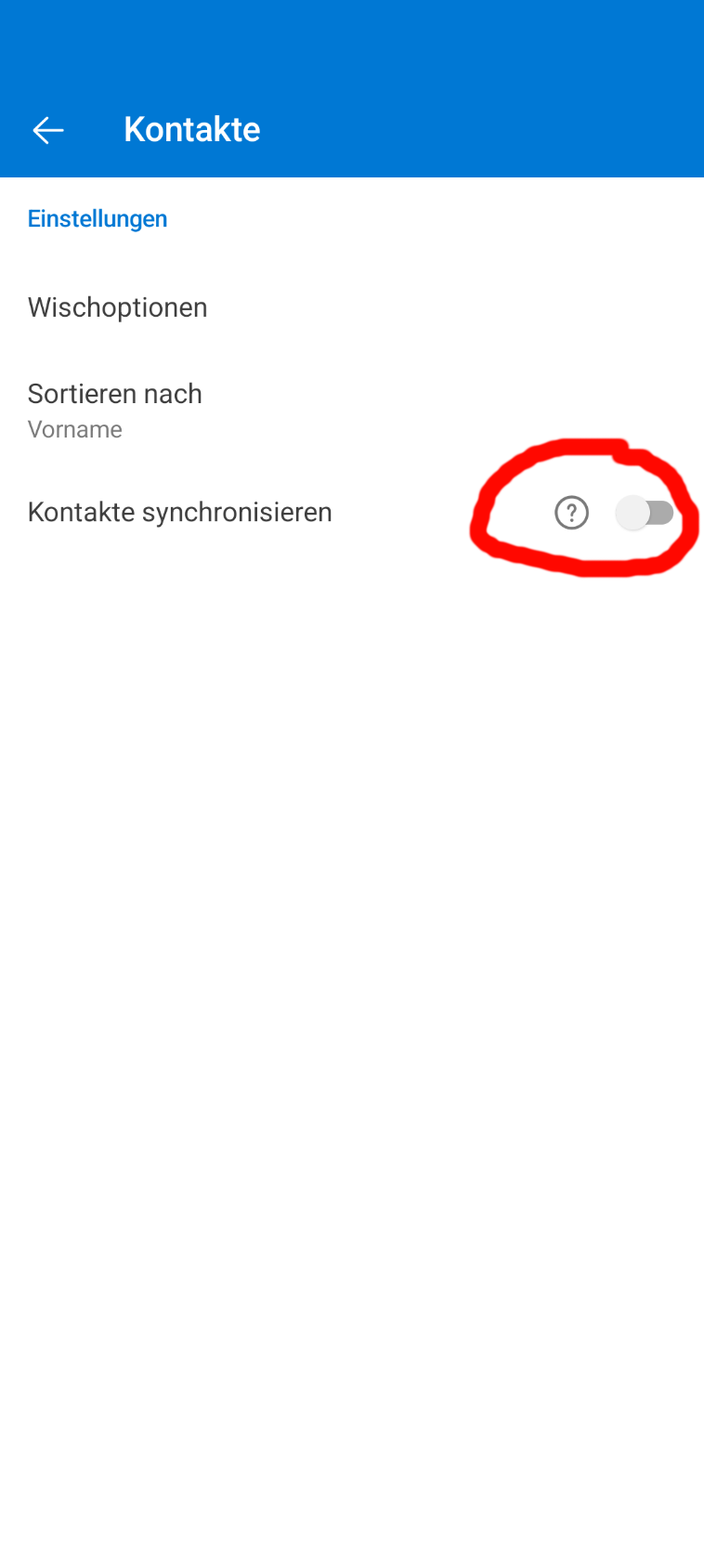Enable Kontakte synchronisieren switch
This screenshot has width=704, height=1568.
coord(645,513)
